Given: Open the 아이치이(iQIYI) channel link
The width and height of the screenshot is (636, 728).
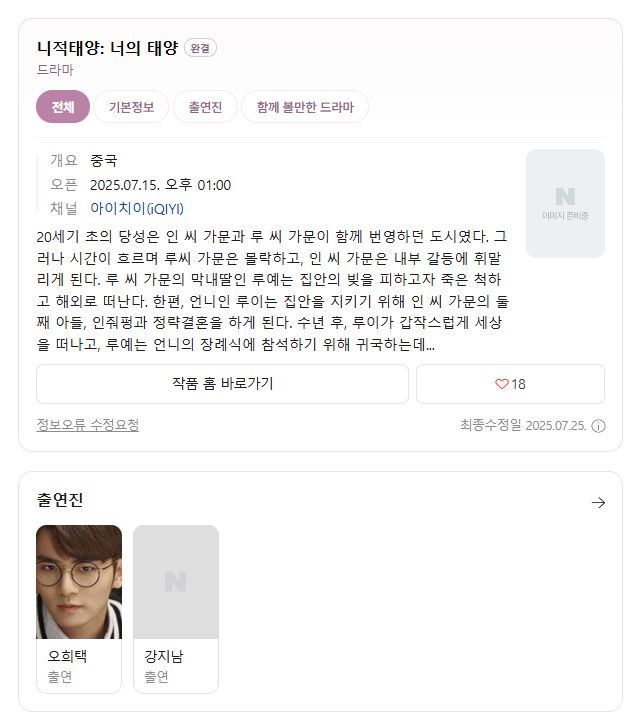Looking at the screenshot, I should pyautogui.click(x=137, y=209).
